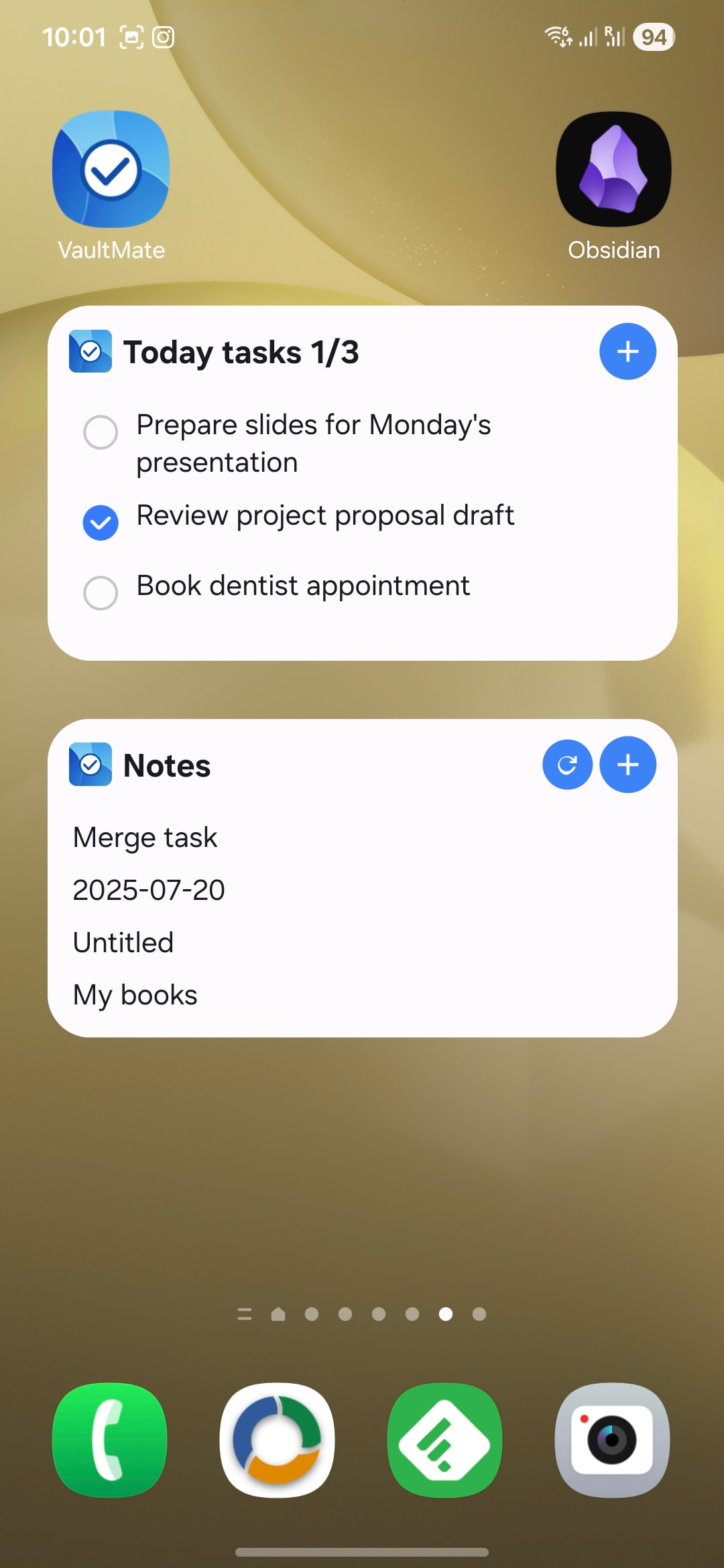The image size is (724, 1568).
Task: Mark Book dentist appointment as done
Action: pyautogui.click(x=101, y=592)
